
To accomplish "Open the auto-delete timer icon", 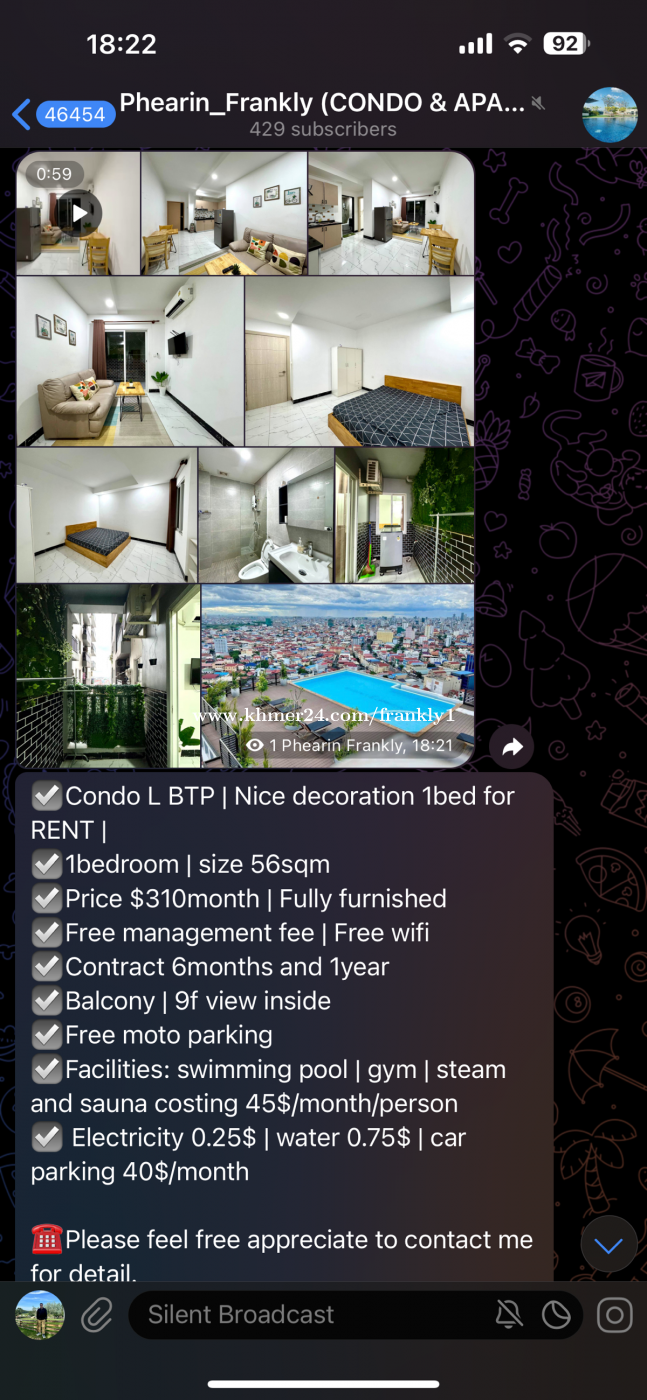I will click(557, 1315).
